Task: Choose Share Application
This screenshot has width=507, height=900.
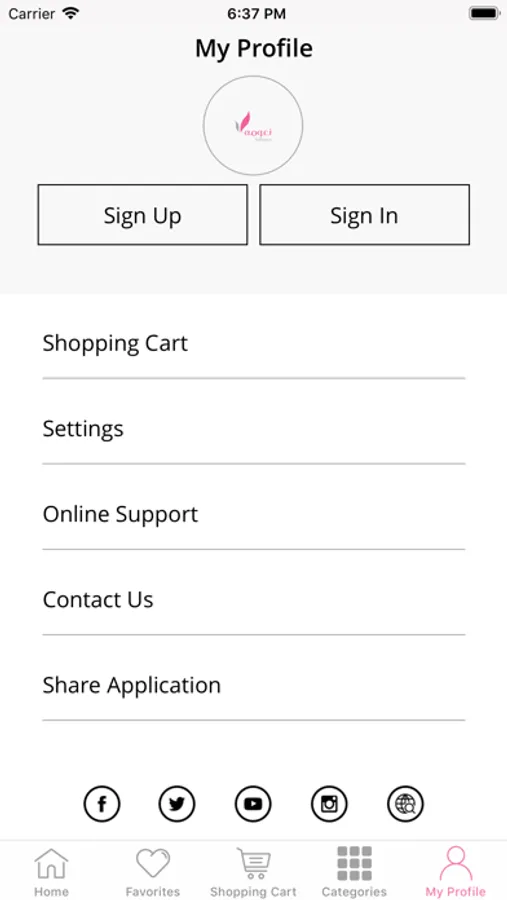Action: pyautogui.click(x=254, y=685)
